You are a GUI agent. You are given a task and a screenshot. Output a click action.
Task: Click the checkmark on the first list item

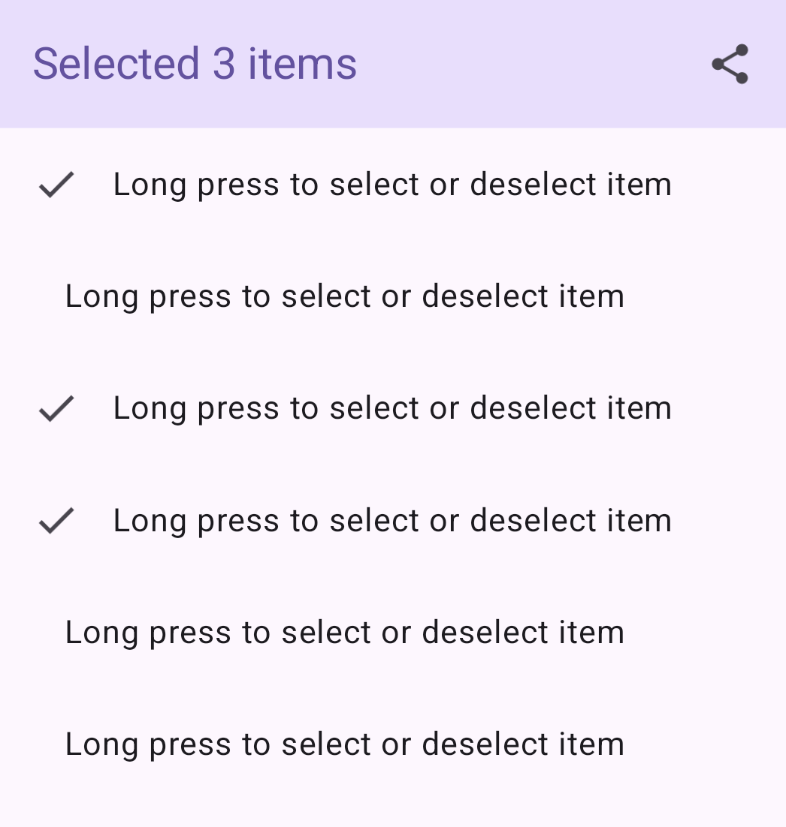(56, 185)
